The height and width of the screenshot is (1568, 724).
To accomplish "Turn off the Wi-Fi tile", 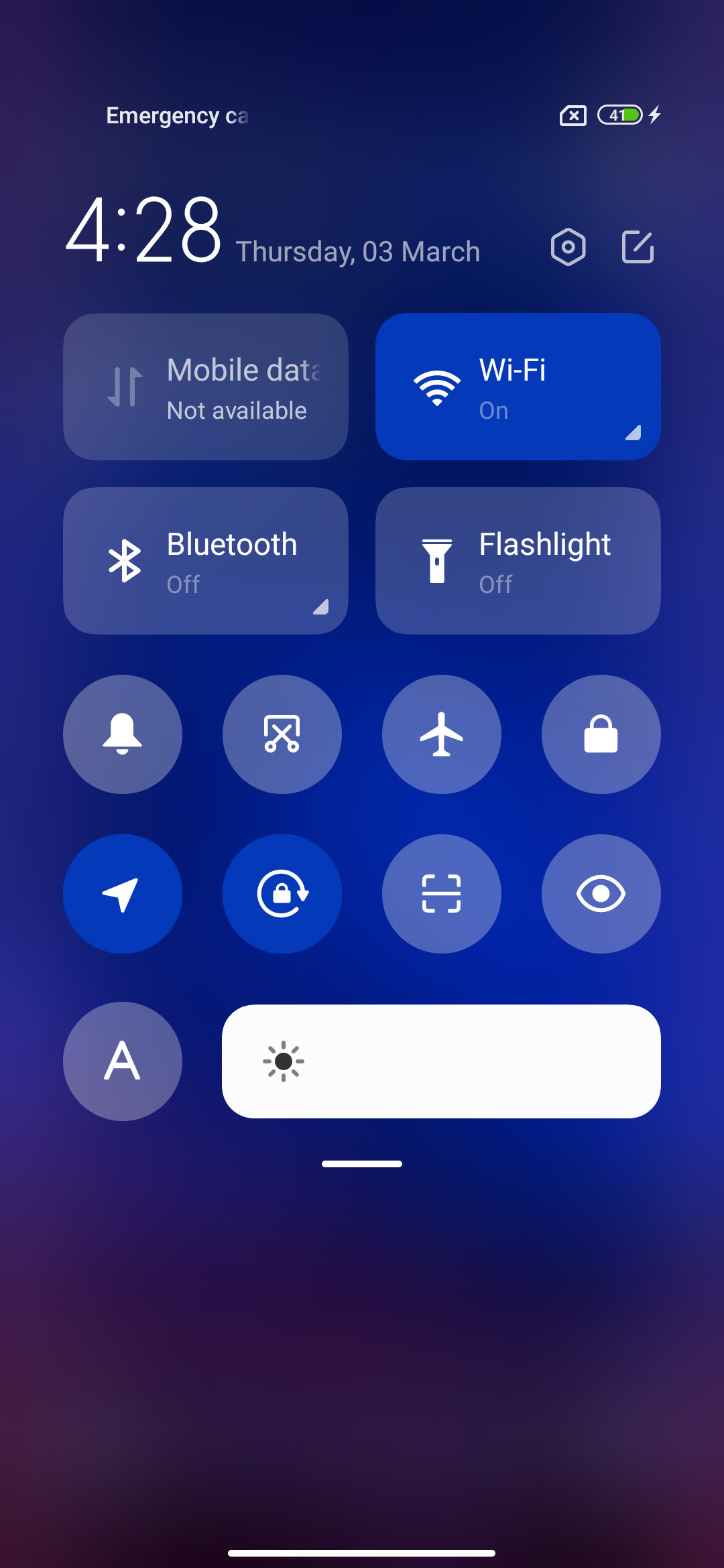I will click(518, 387).
